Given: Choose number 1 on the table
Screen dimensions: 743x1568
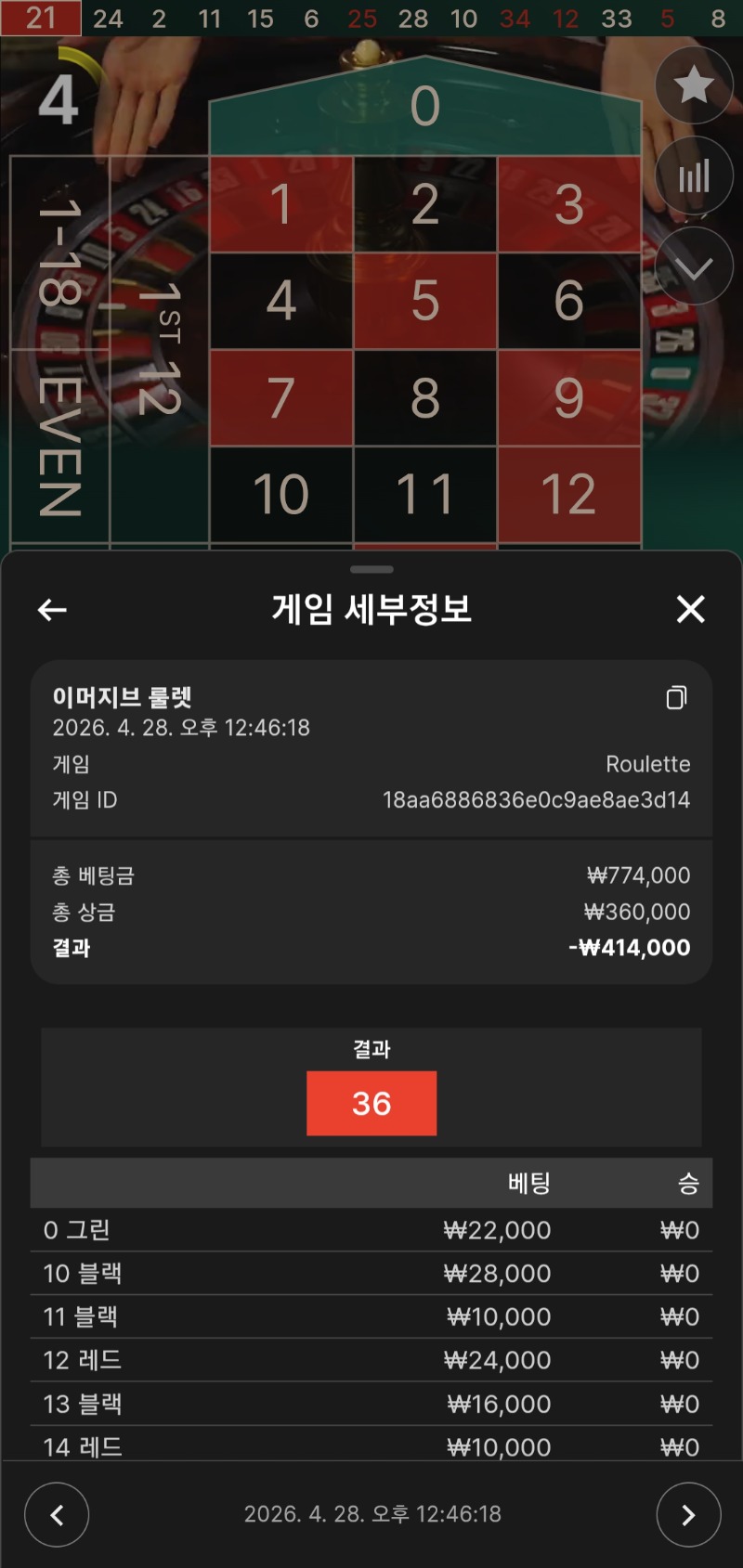Looking at the screenshot, I should pos(280,204).
